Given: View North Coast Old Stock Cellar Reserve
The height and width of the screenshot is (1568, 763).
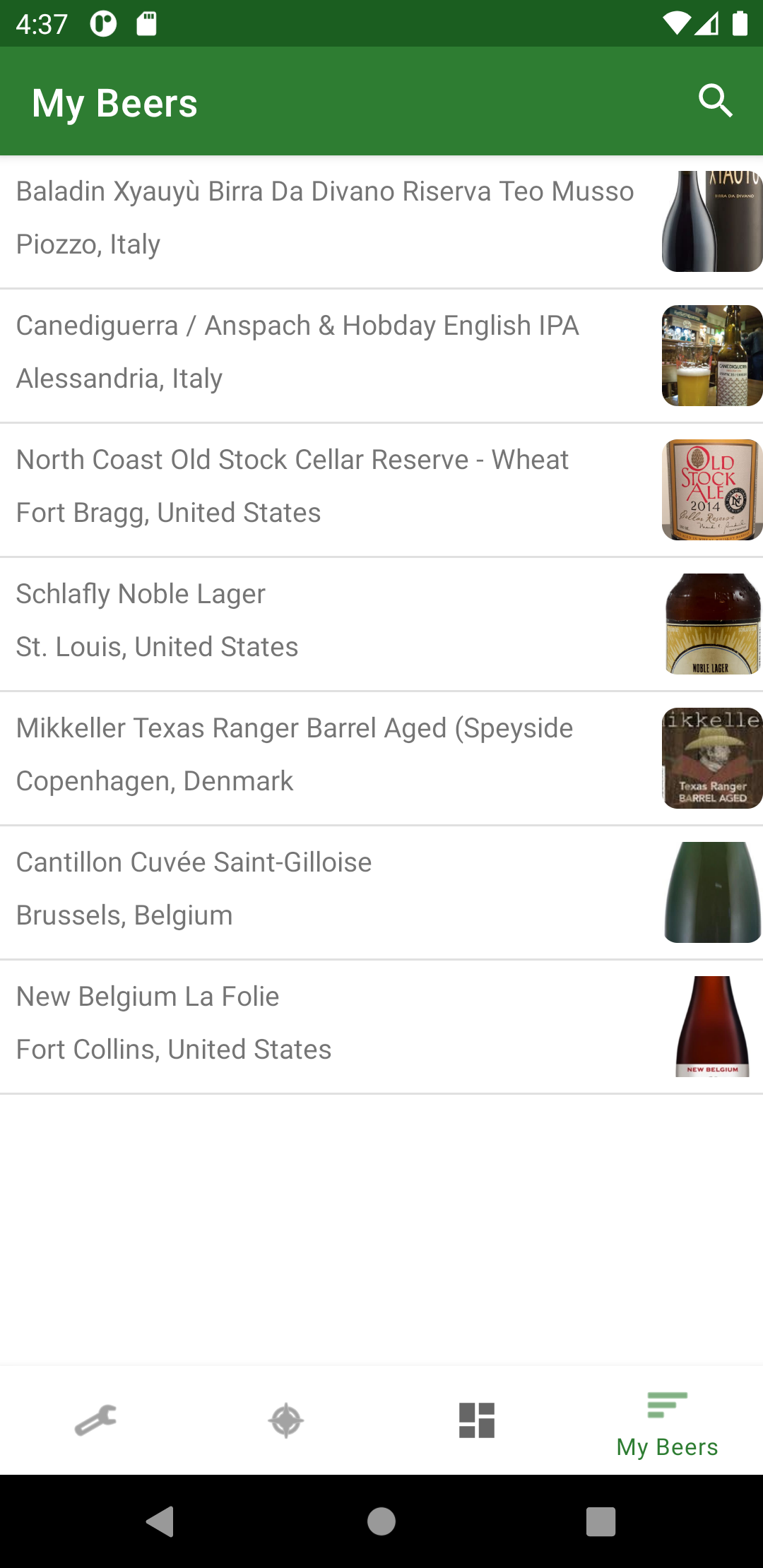Looking at the screenshot, I should [x=325, y=487].
